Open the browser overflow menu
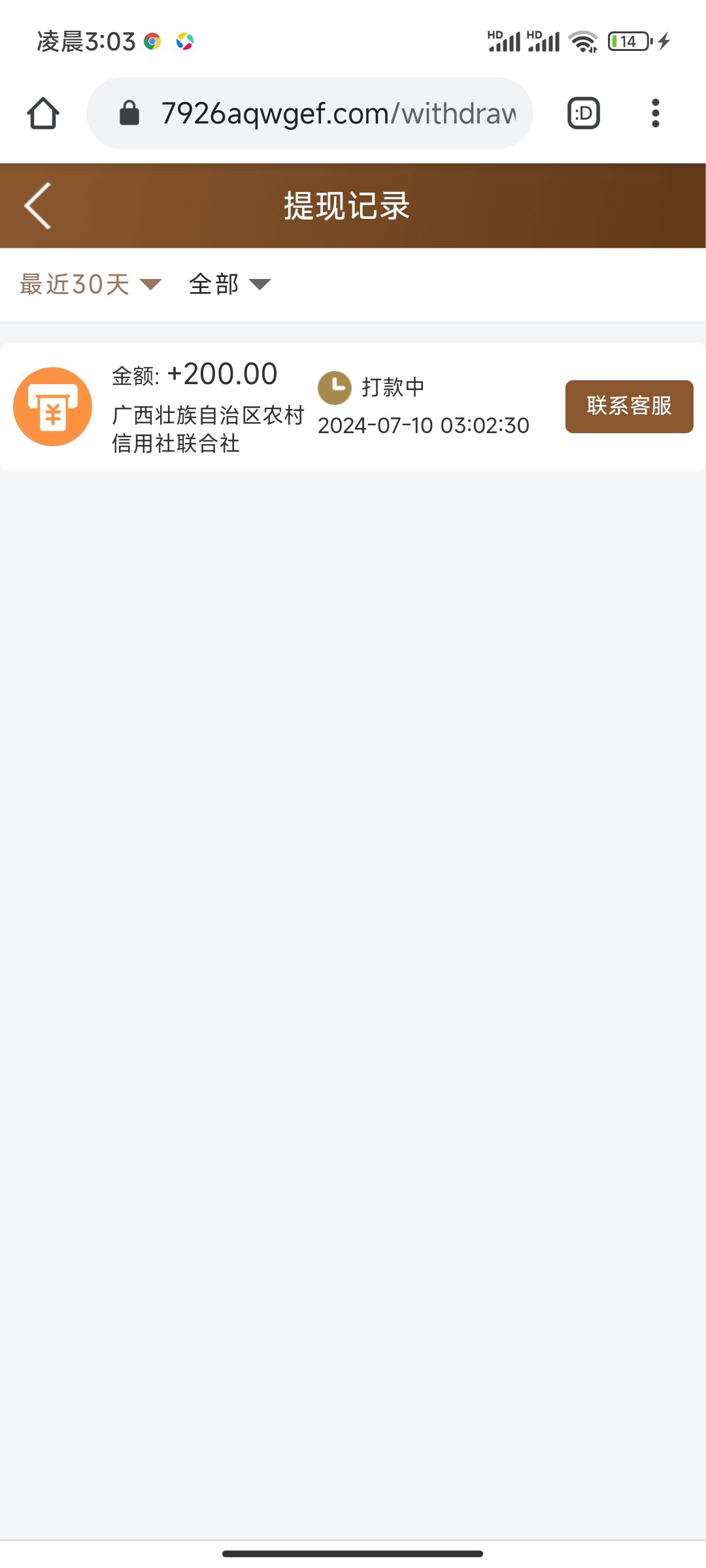Viewport: 706px width, 1568px height. pos(655,114)
